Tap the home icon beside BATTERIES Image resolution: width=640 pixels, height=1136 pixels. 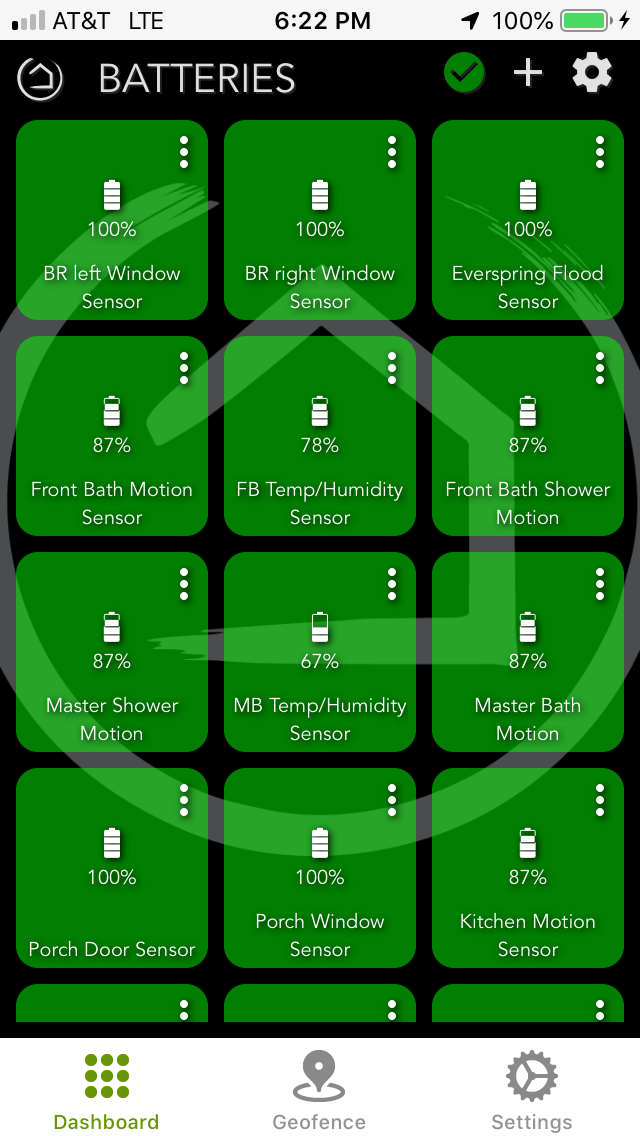(40, 78)
